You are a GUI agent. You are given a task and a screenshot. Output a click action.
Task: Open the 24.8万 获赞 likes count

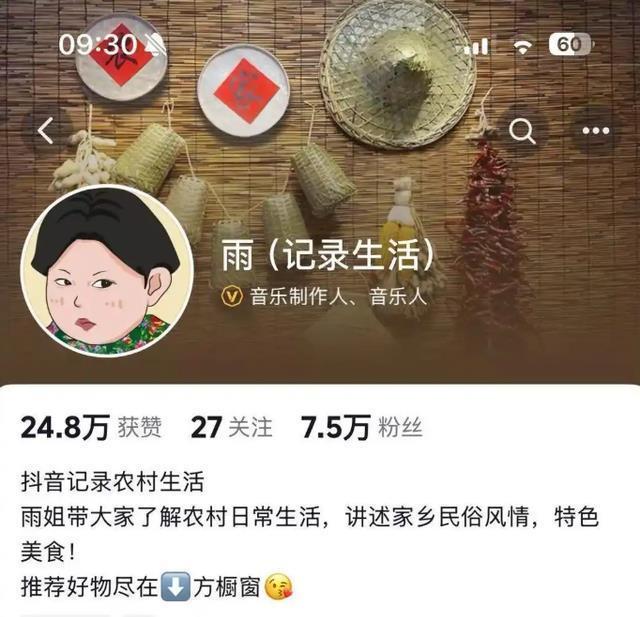pyautogui.click(x=90, y=428)
